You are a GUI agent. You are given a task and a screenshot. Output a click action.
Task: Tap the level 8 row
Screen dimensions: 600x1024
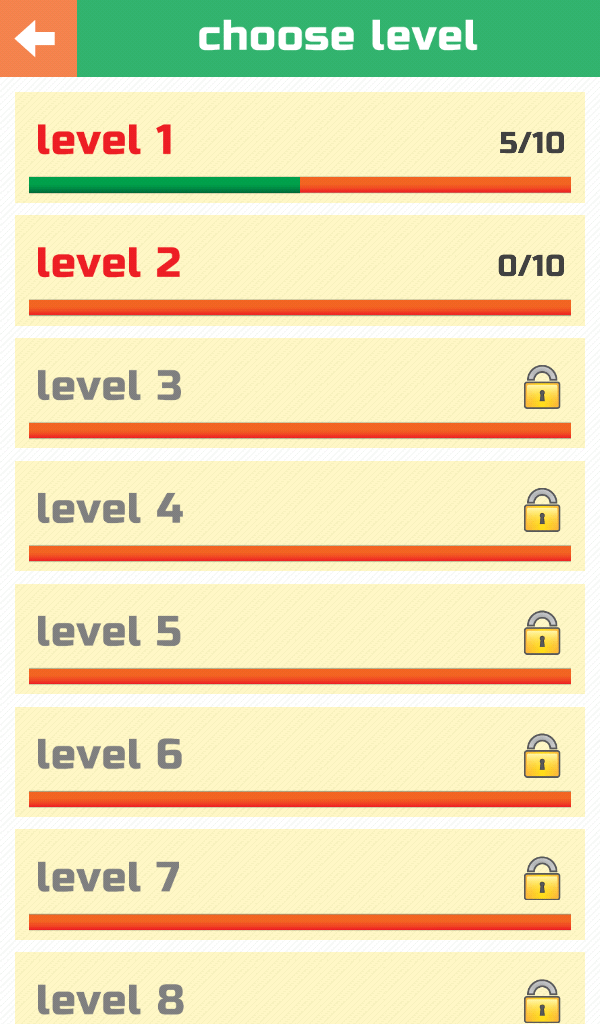(x=300, y=996)
